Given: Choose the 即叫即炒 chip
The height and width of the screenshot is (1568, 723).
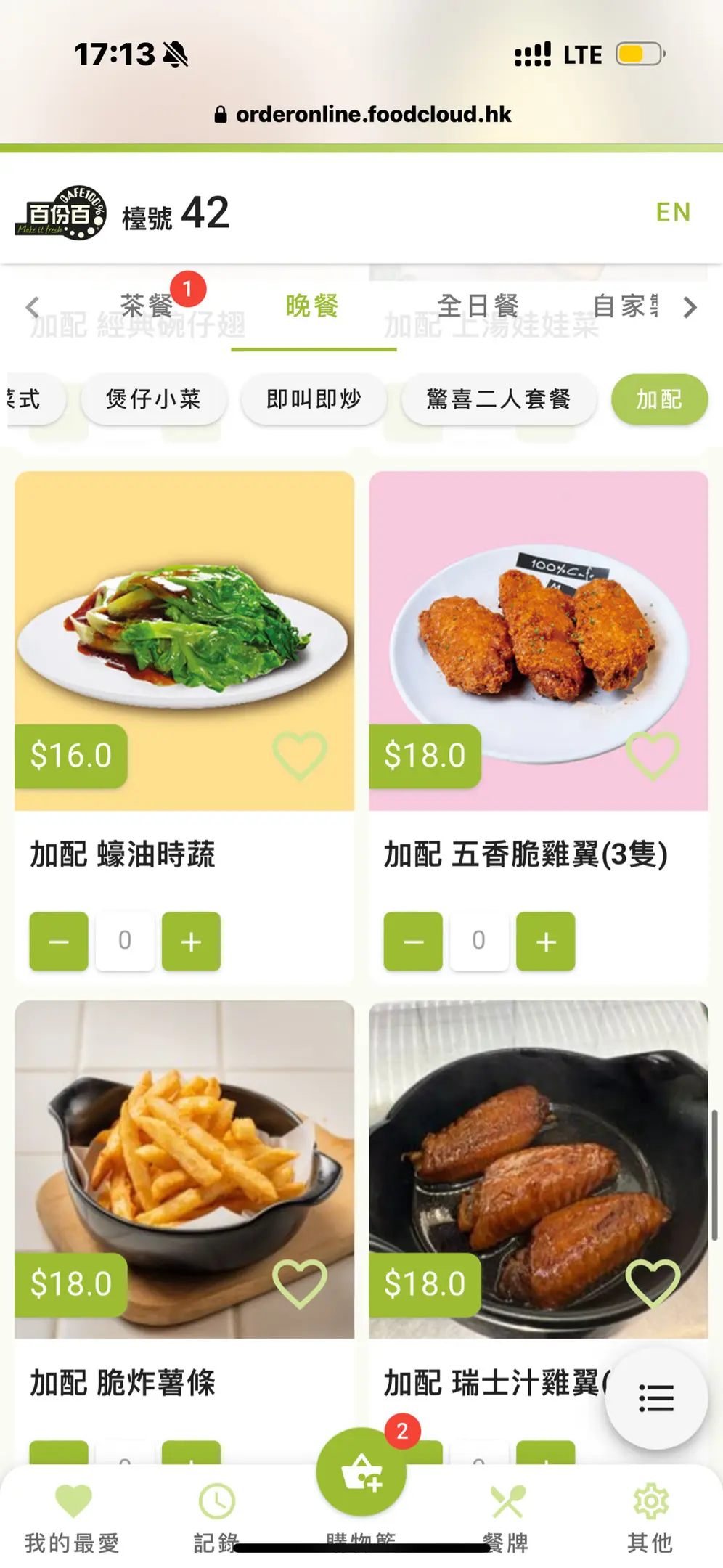Looking at the screenshot, I should coord(314,399).
